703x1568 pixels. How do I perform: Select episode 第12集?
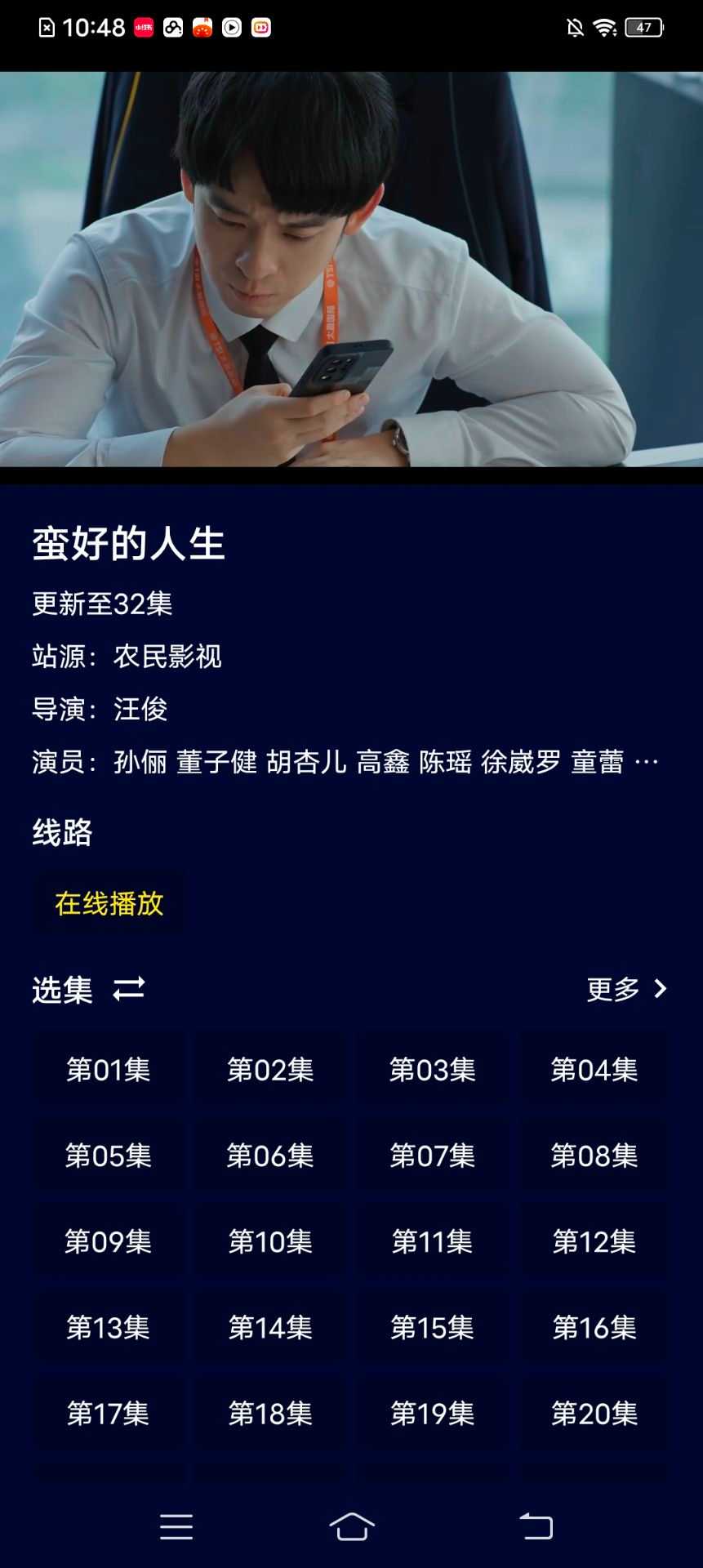(x=594, y=1241)
